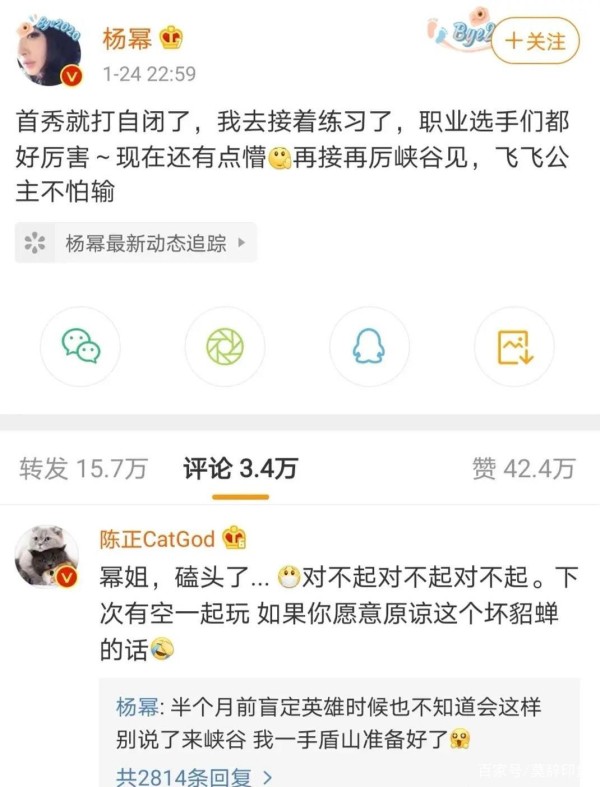Image resolution: width=600 pixels, height=787 pixels.
Task: Share post to QQ
Action: [x=369, y=346]
